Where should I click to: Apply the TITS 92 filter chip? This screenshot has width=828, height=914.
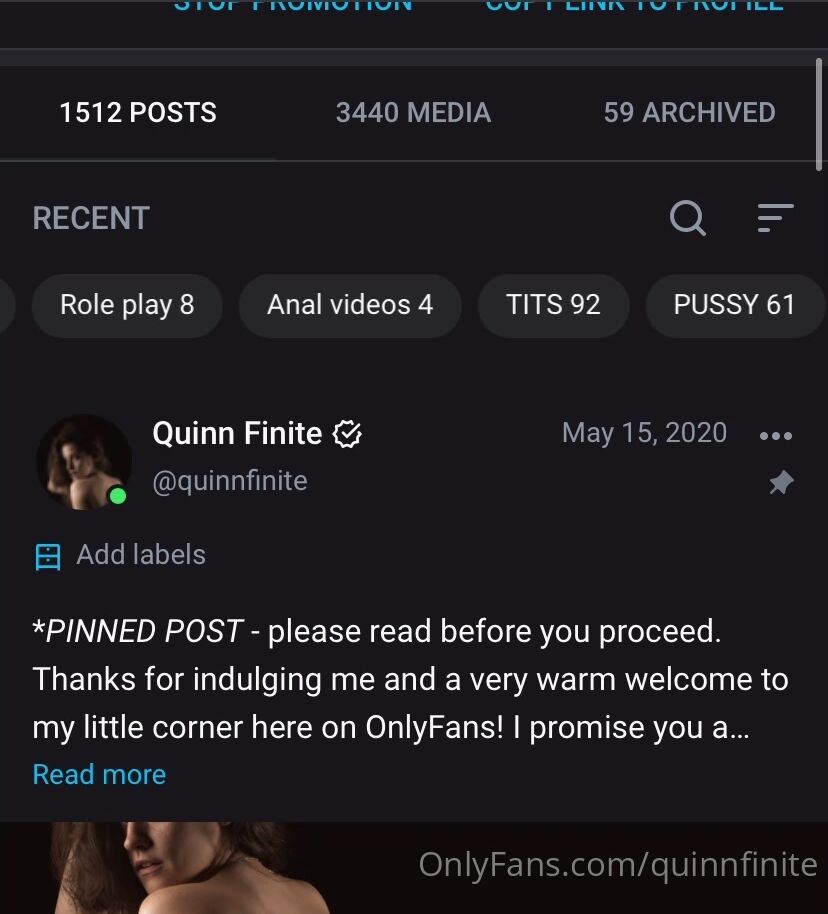point(553,305)
